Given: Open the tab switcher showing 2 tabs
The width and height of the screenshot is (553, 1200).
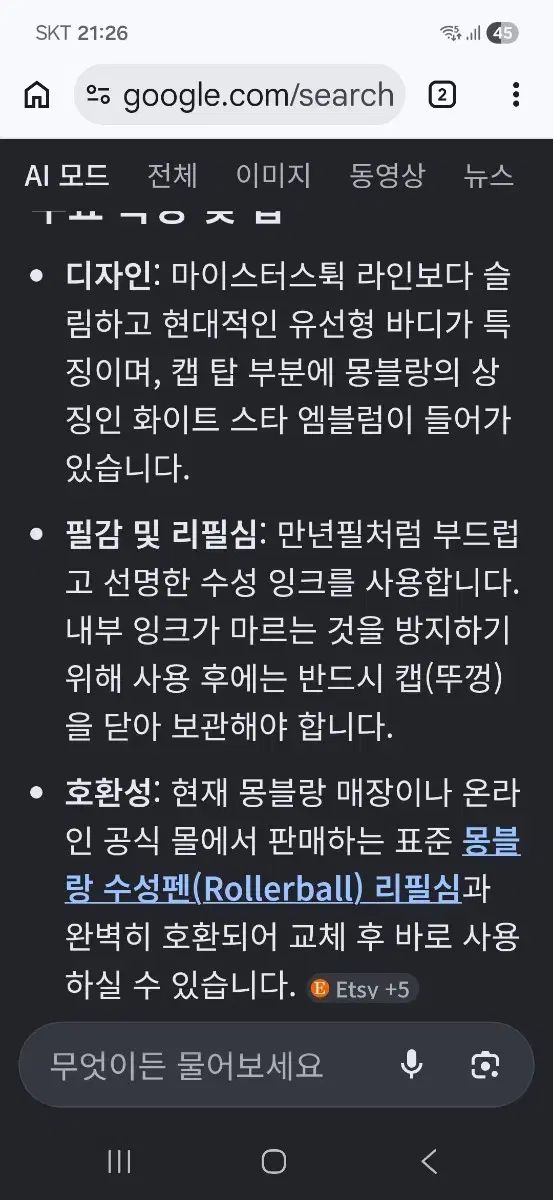Looking at the screenshot, I should coord(442,95).
